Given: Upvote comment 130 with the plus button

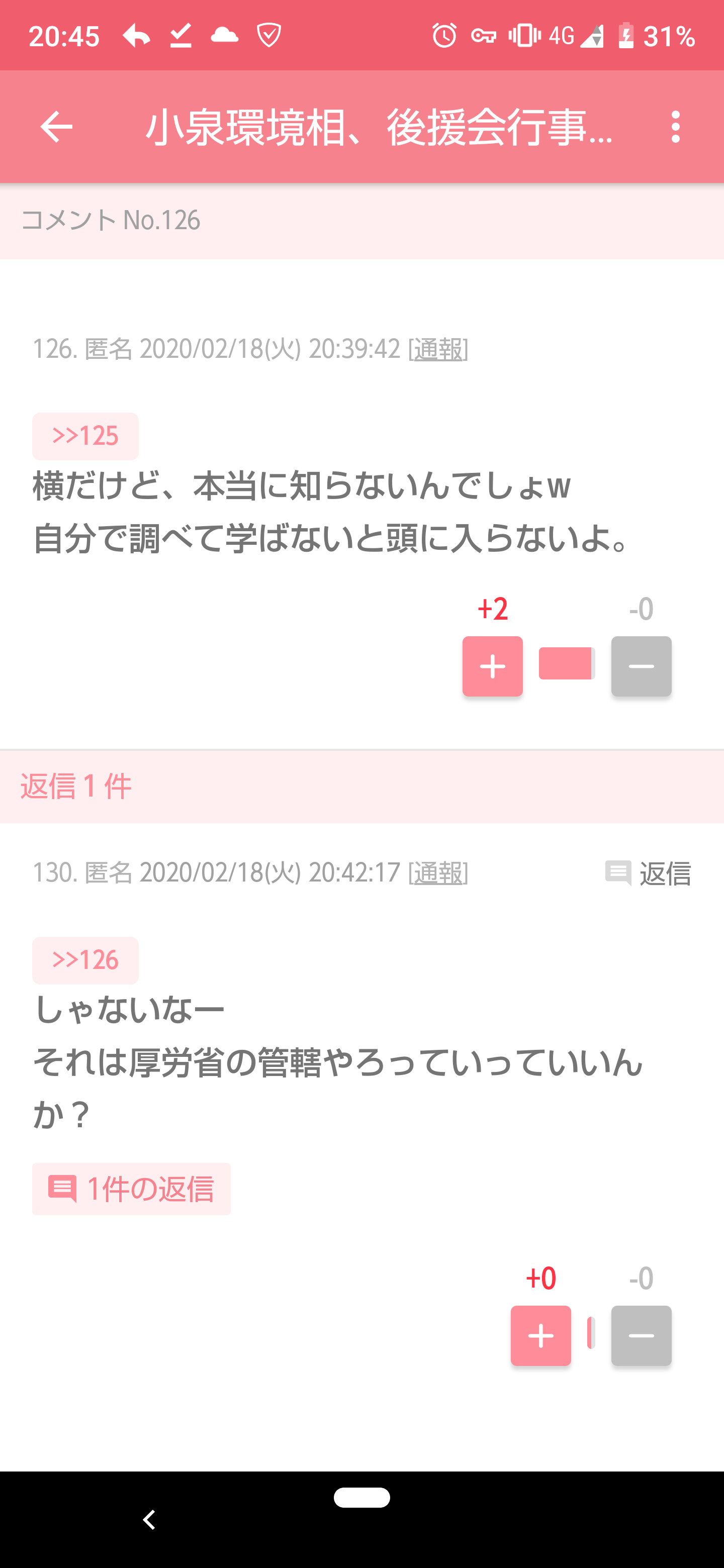Looking at the screenshot, I should 540,1335.
